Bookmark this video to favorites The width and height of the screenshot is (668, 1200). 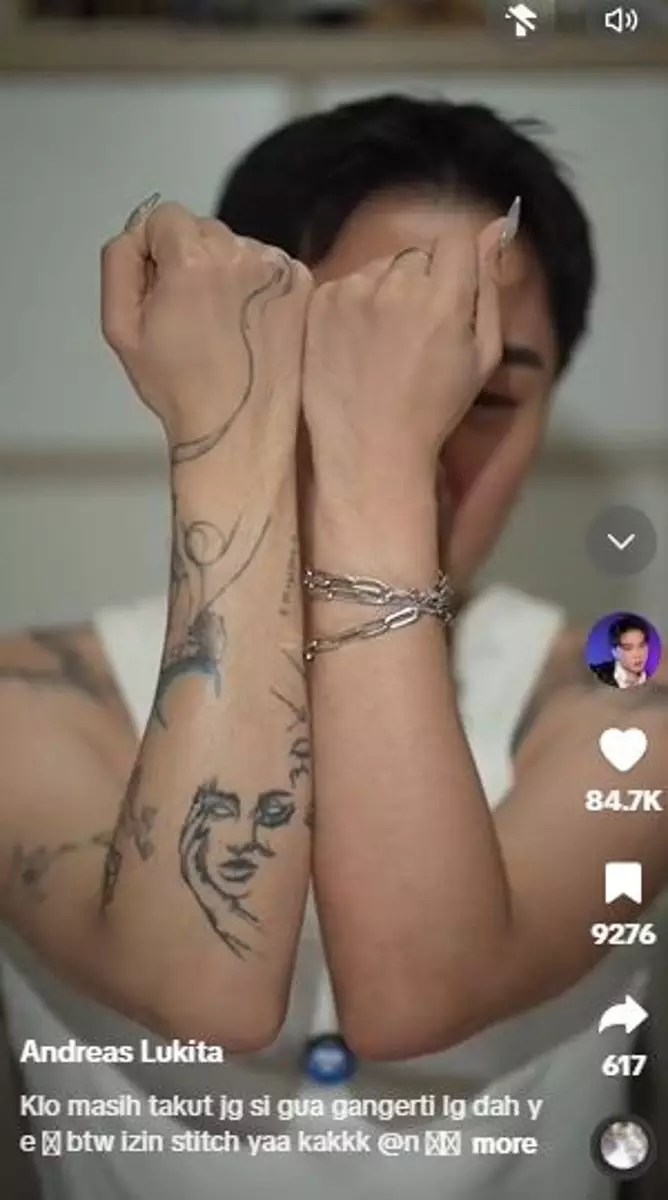point(623,884)
